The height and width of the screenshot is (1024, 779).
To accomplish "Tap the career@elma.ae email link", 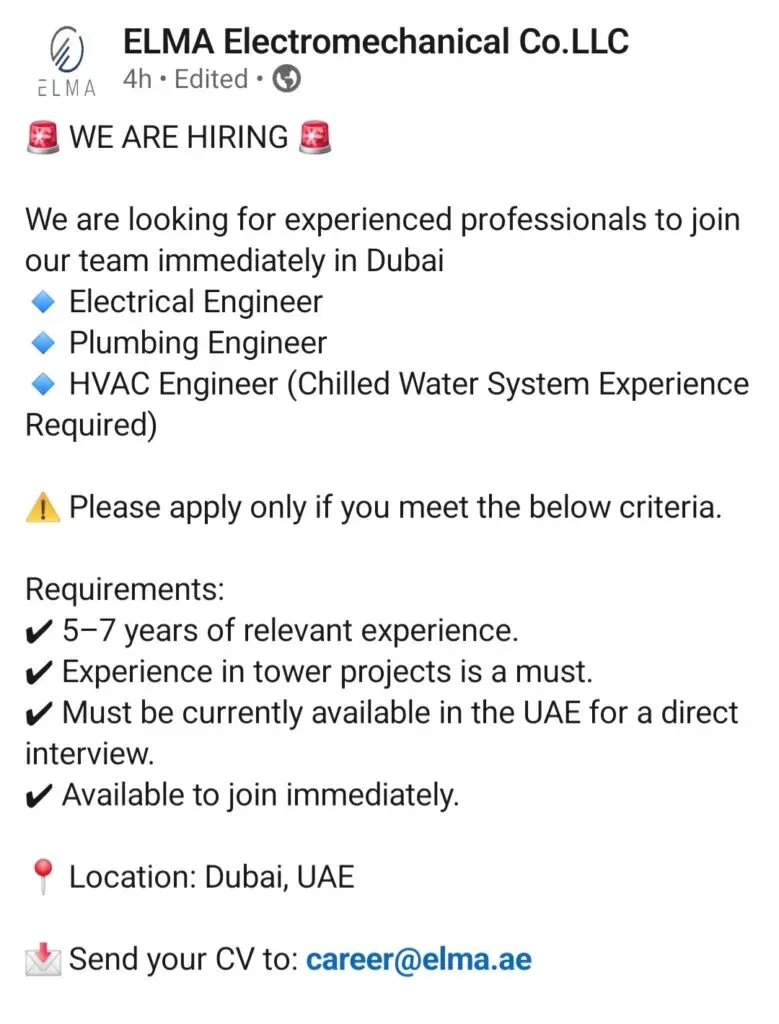I will coord(418,960).
